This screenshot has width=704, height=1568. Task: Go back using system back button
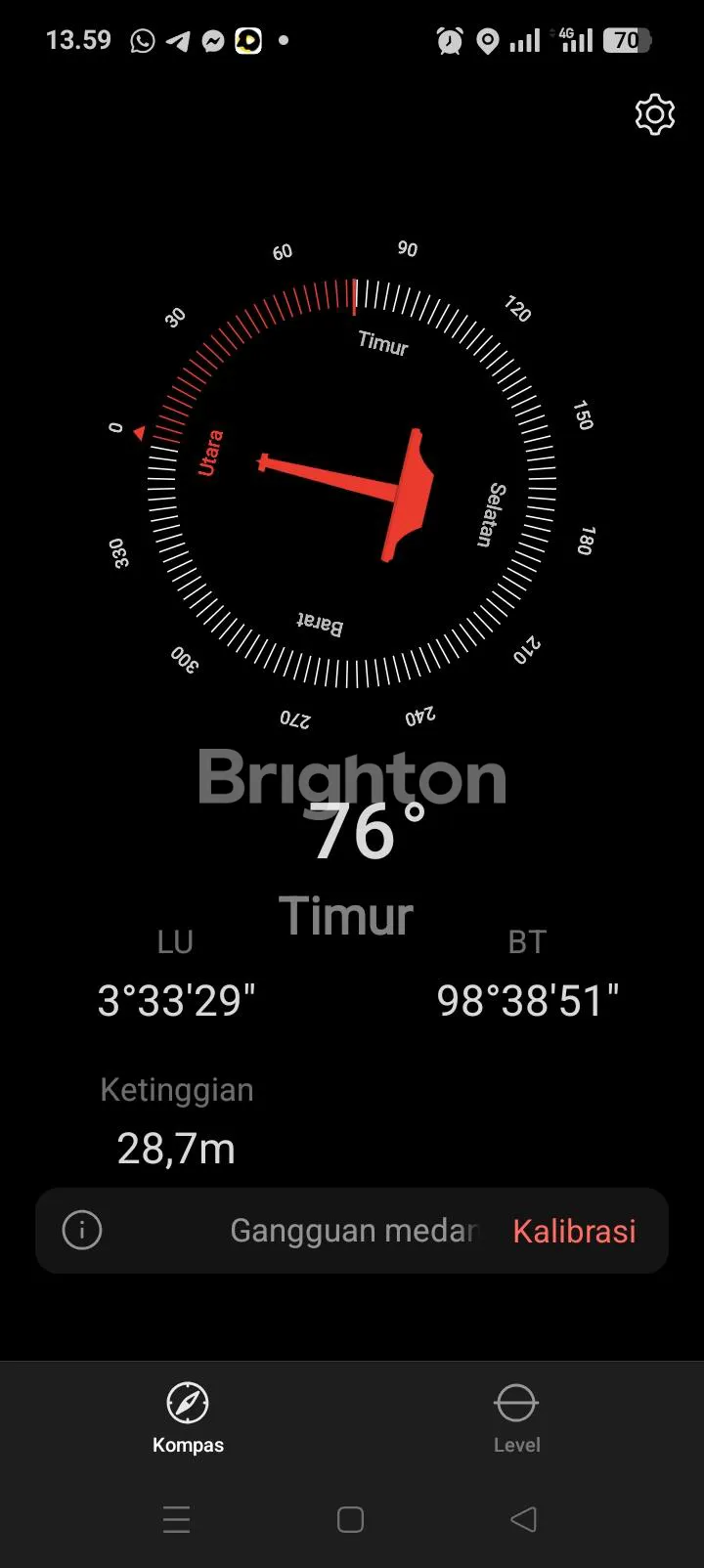(x=524, y=1519)
